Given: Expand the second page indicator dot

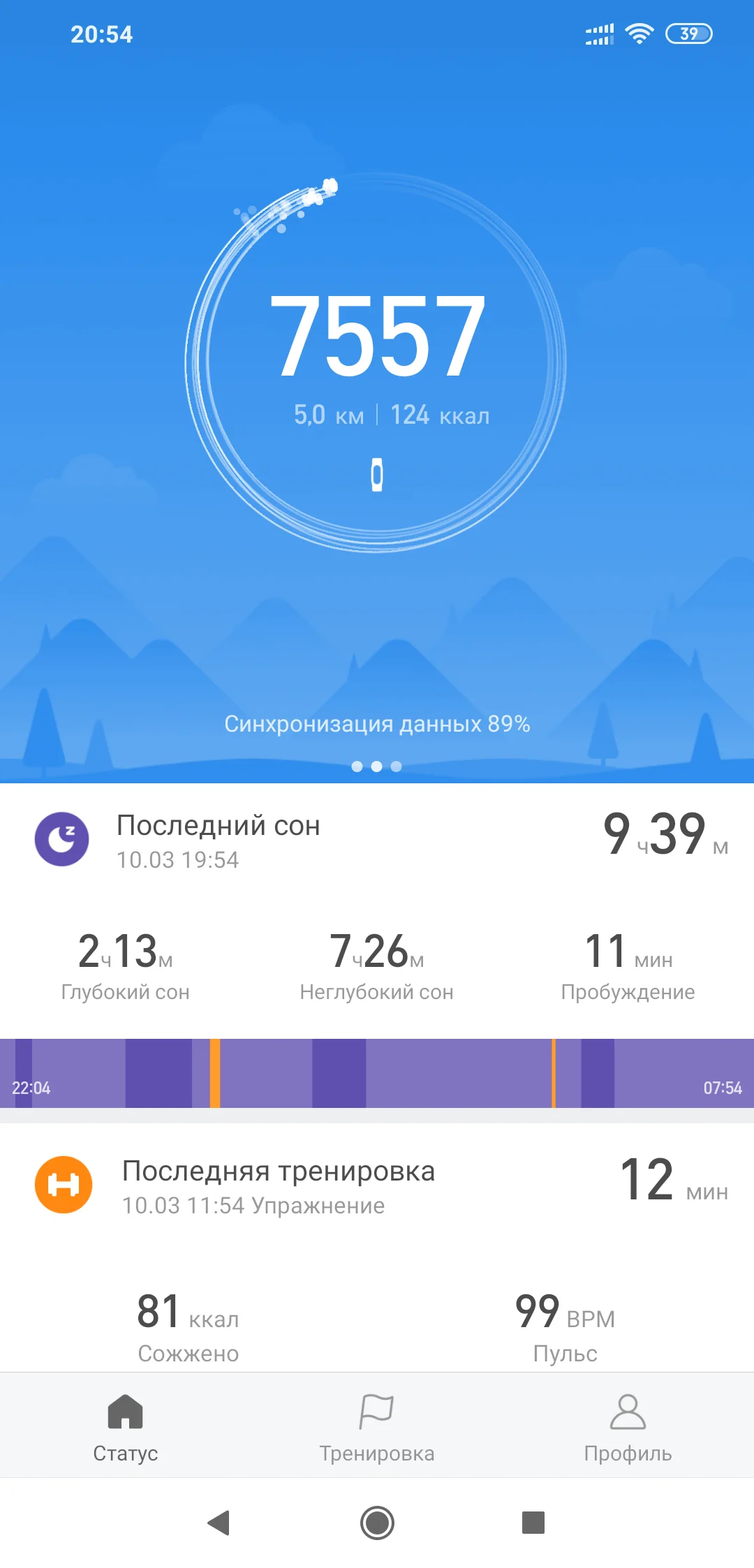Looking at the screenshot, I should (377, 767).
